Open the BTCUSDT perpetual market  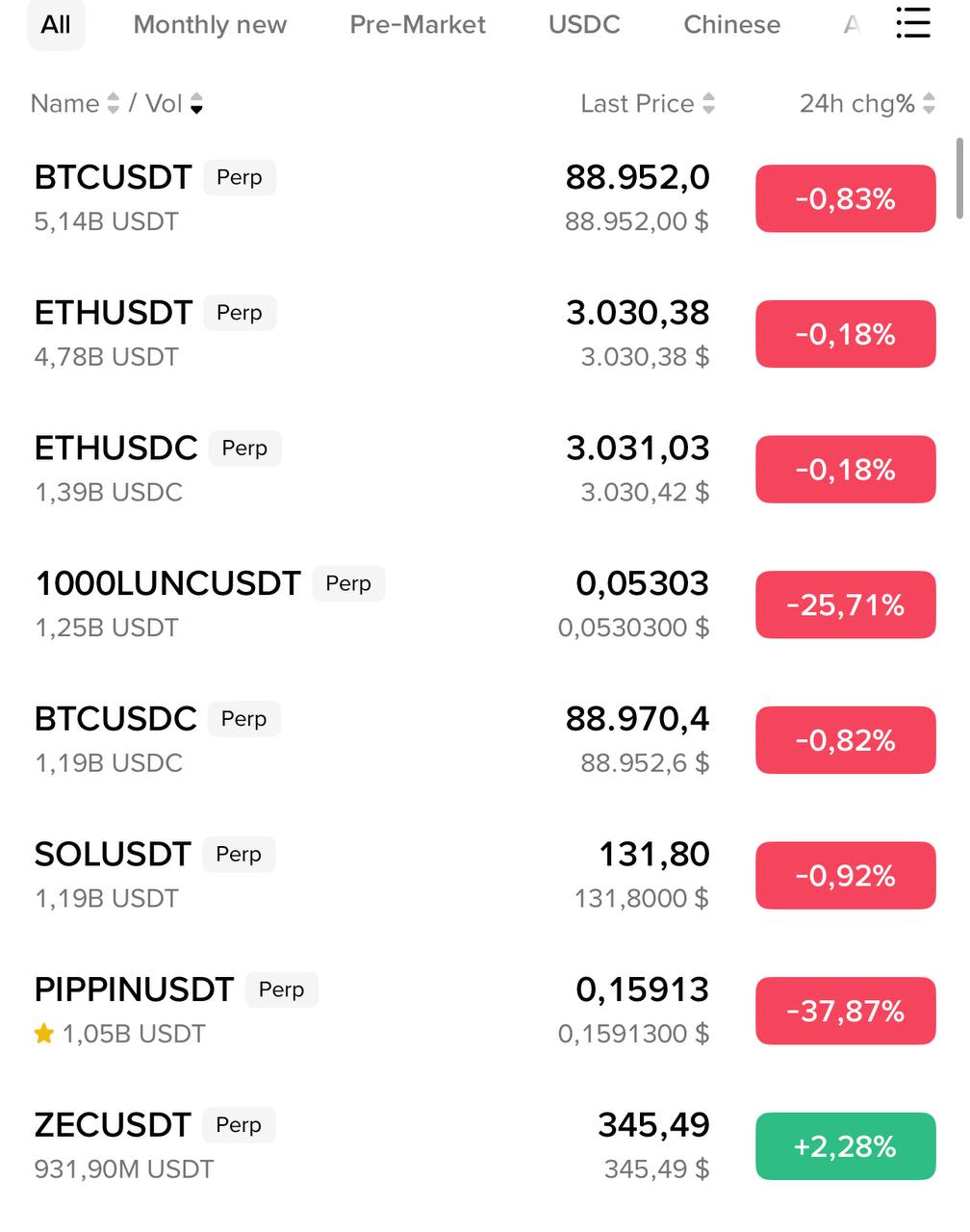click(113, 177)
